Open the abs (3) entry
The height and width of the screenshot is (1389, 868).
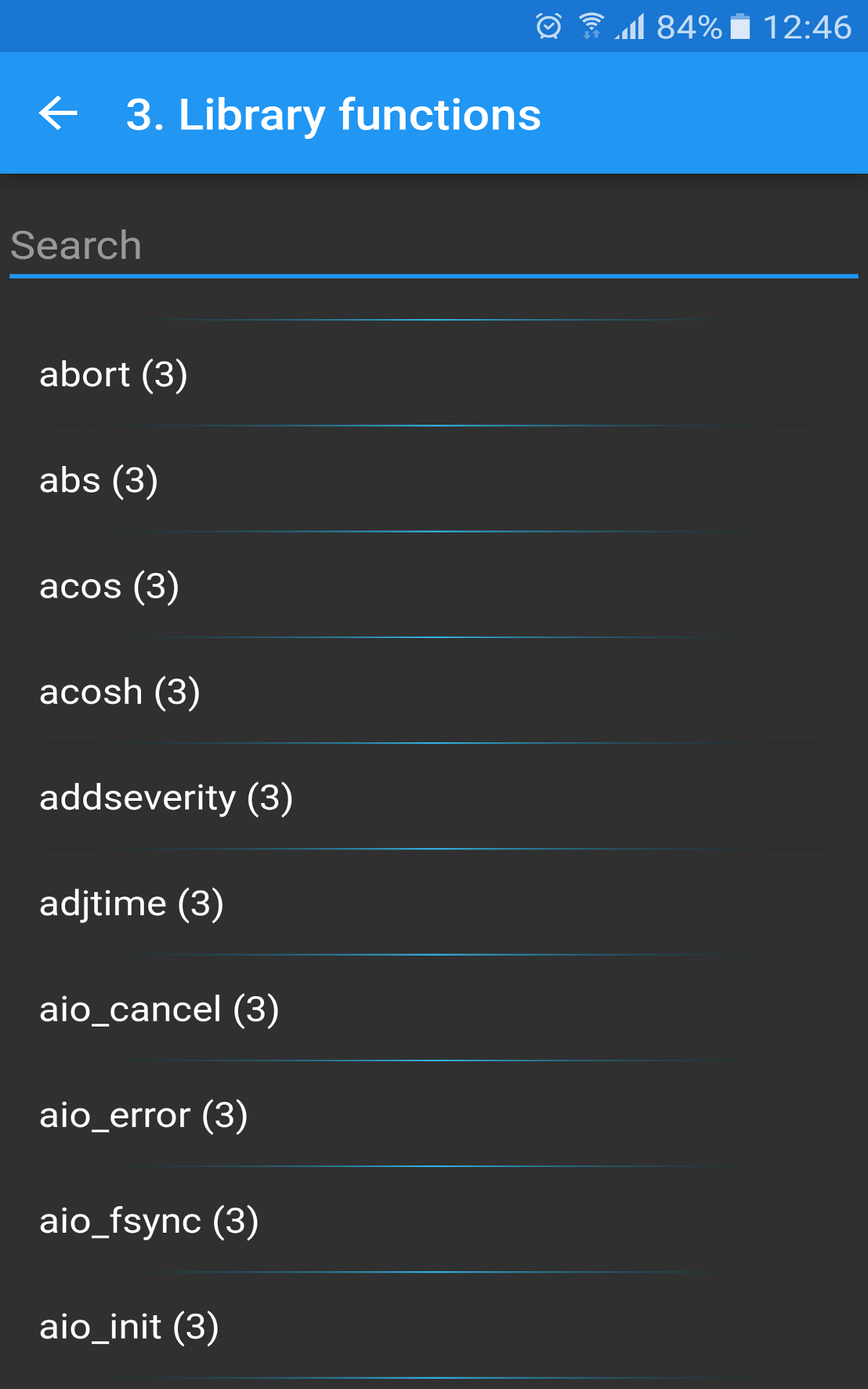(434, 479)
